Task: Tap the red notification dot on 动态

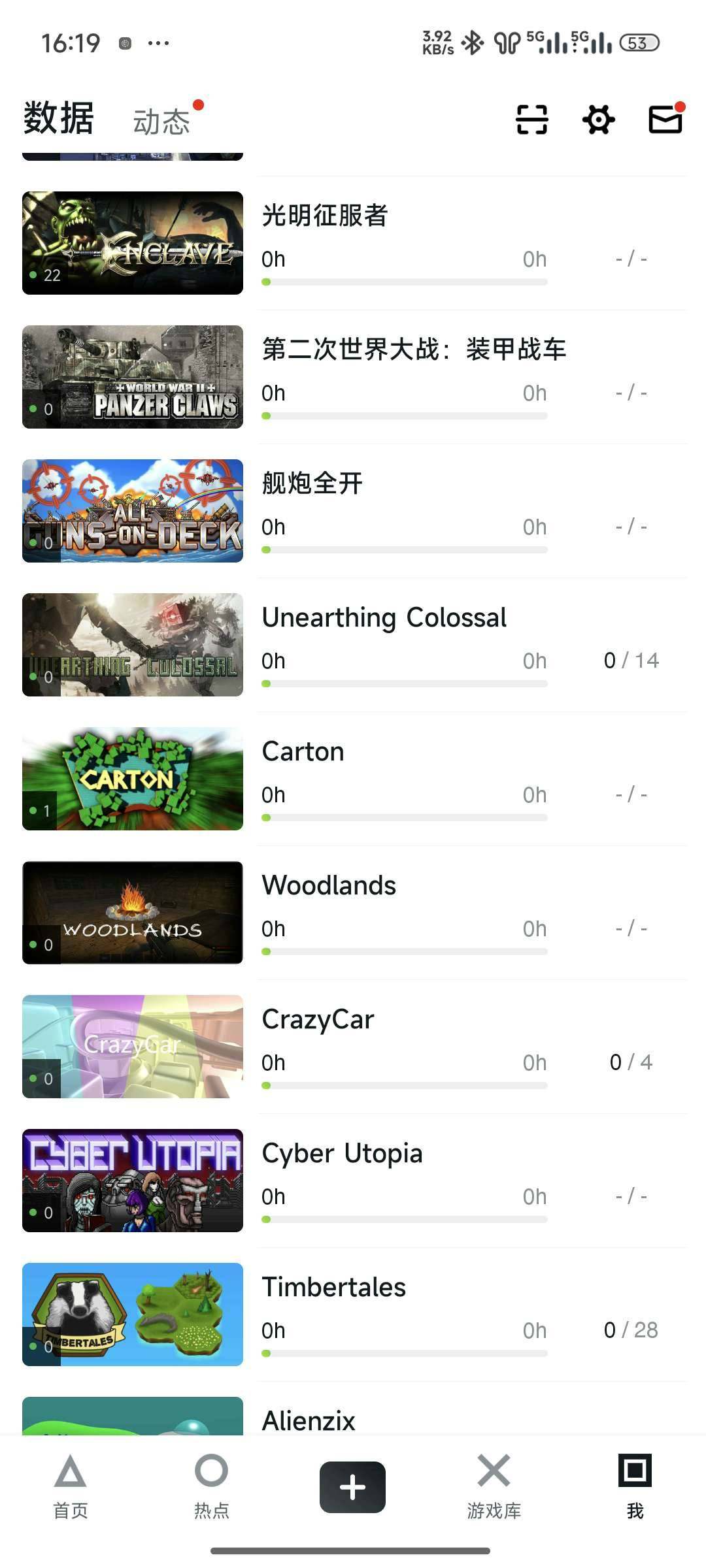Action: coord(199,105)
